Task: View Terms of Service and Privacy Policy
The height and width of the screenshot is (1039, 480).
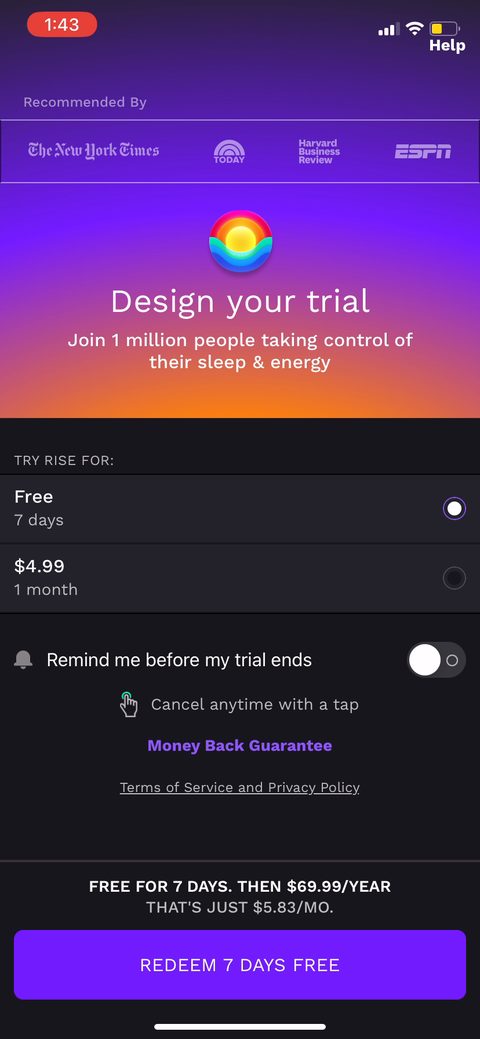Action: pos(240,788)
